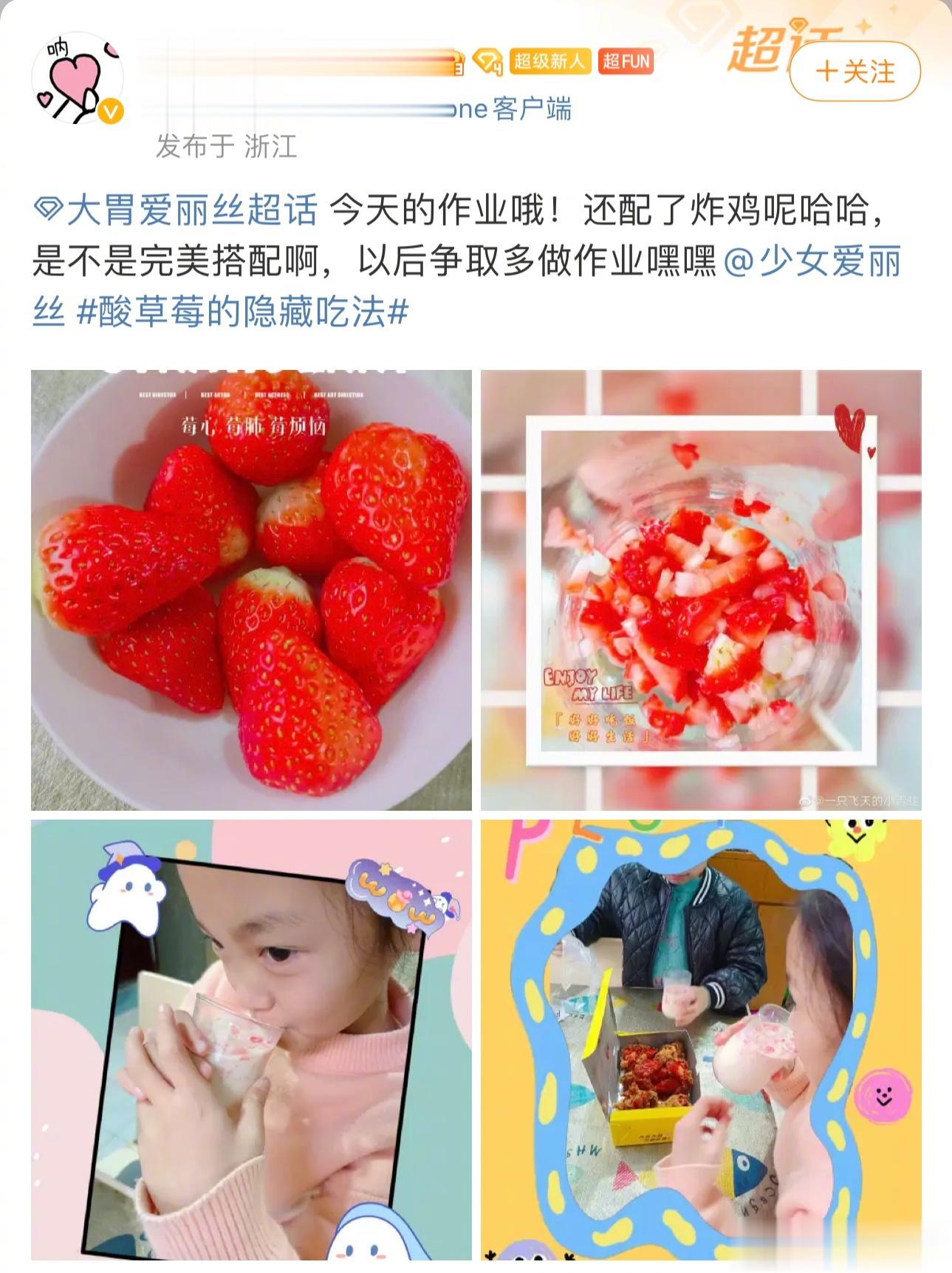This screenshot has width=952, height=1273.
Task: View the bowl of strawberries photo
Action: point(251,590)
